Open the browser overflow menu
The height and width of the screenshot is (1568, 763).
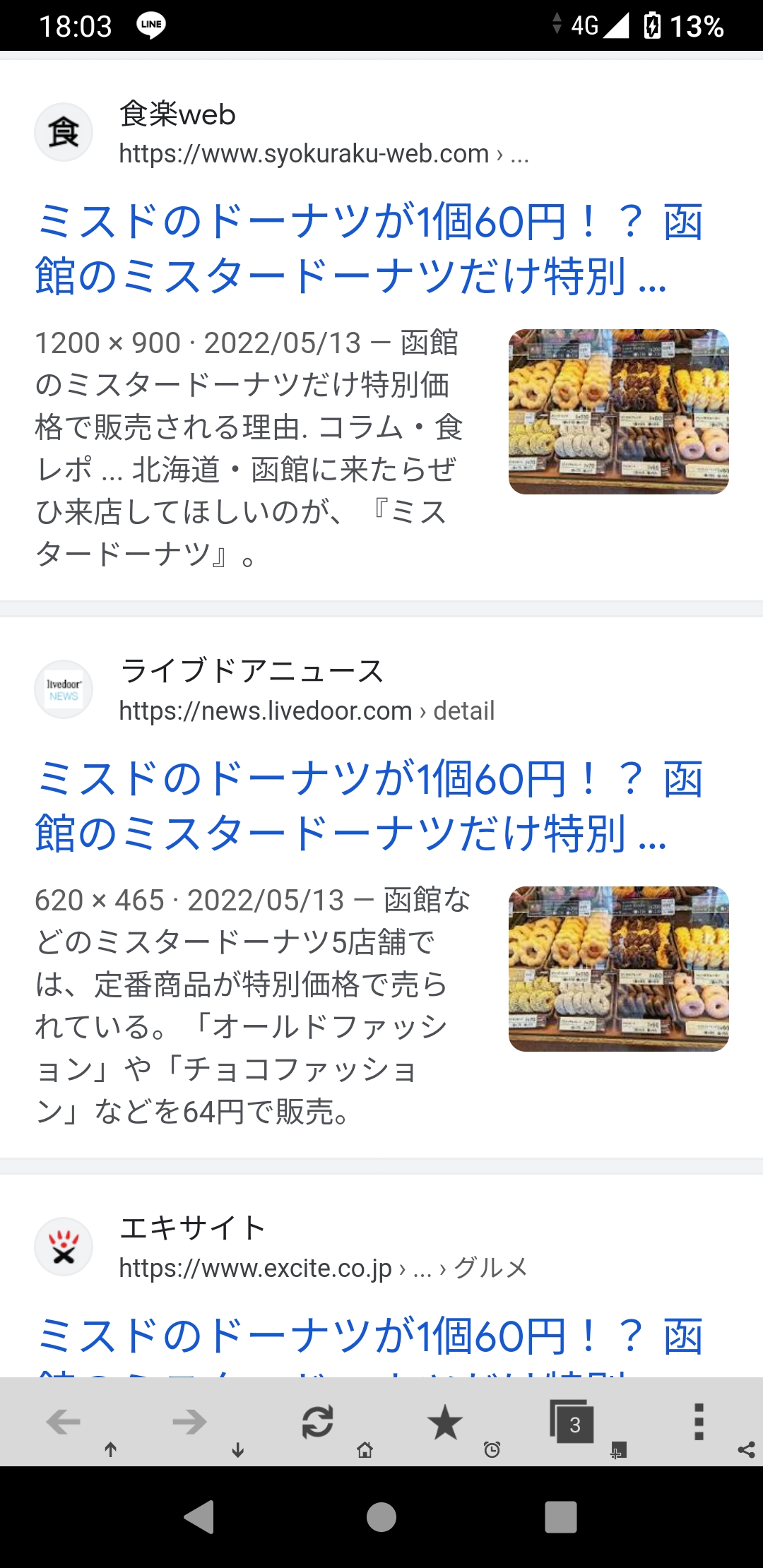coord(699,1421)
